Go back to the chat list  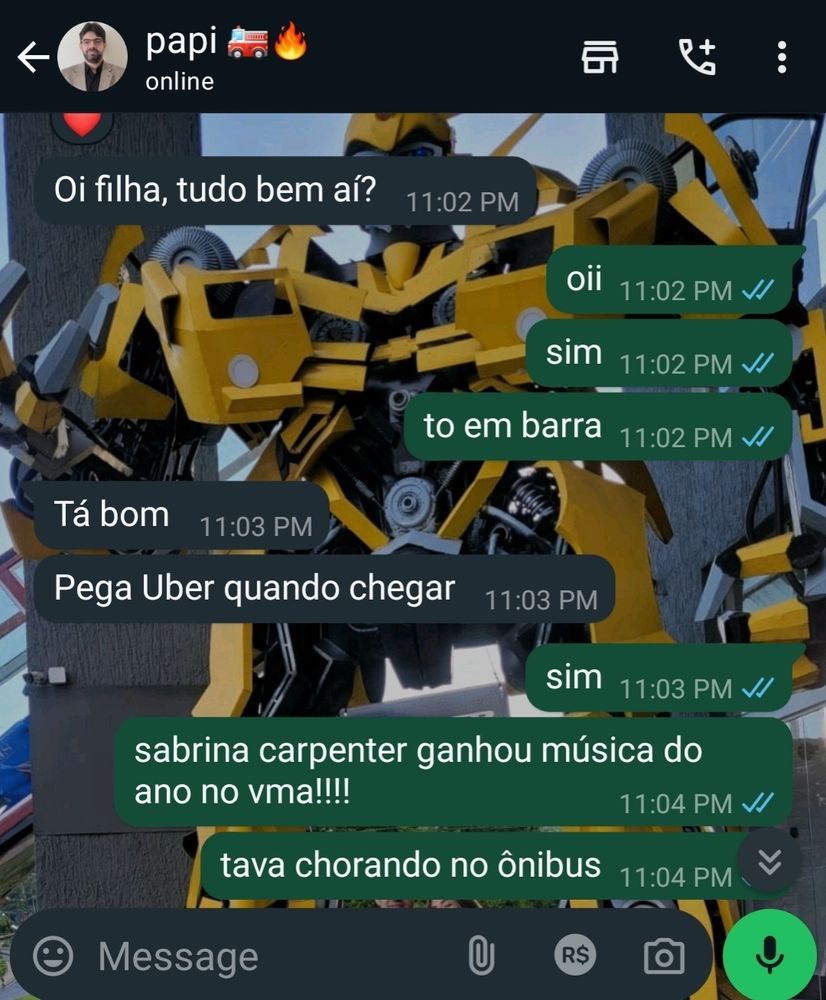coord(33,58)
